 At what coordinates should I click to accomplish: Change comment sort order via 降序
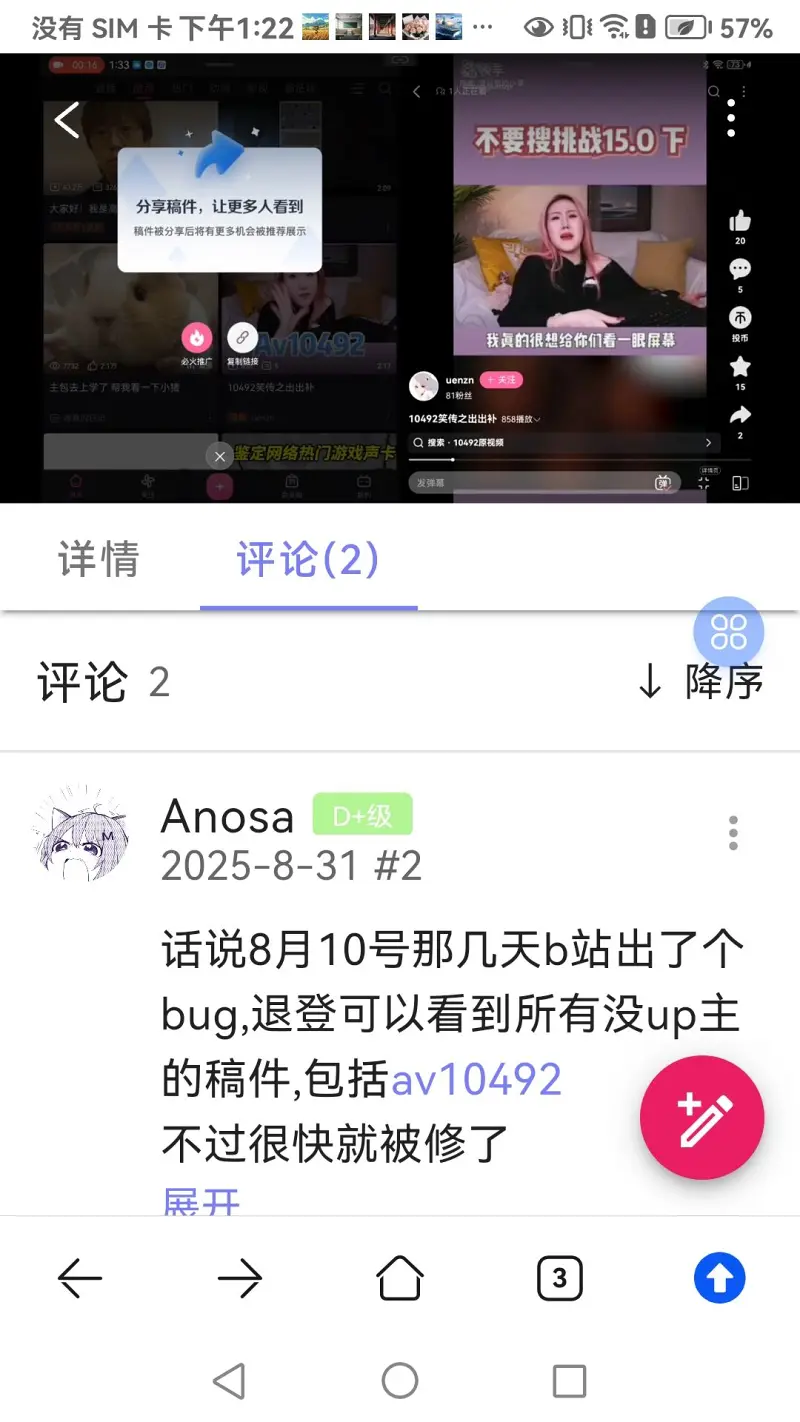[x=701, y=682]
